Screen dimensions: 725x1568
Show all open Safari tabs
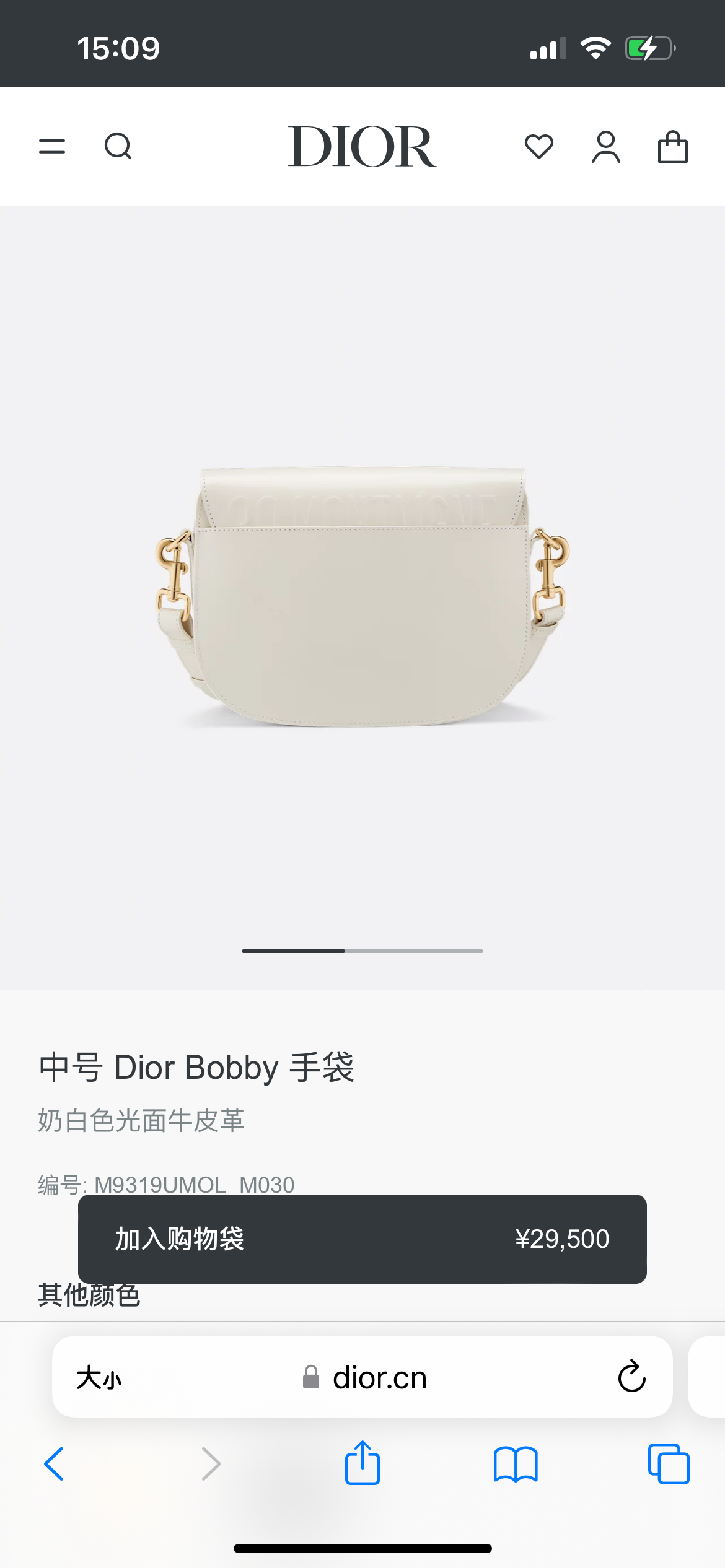(669, 1464)
